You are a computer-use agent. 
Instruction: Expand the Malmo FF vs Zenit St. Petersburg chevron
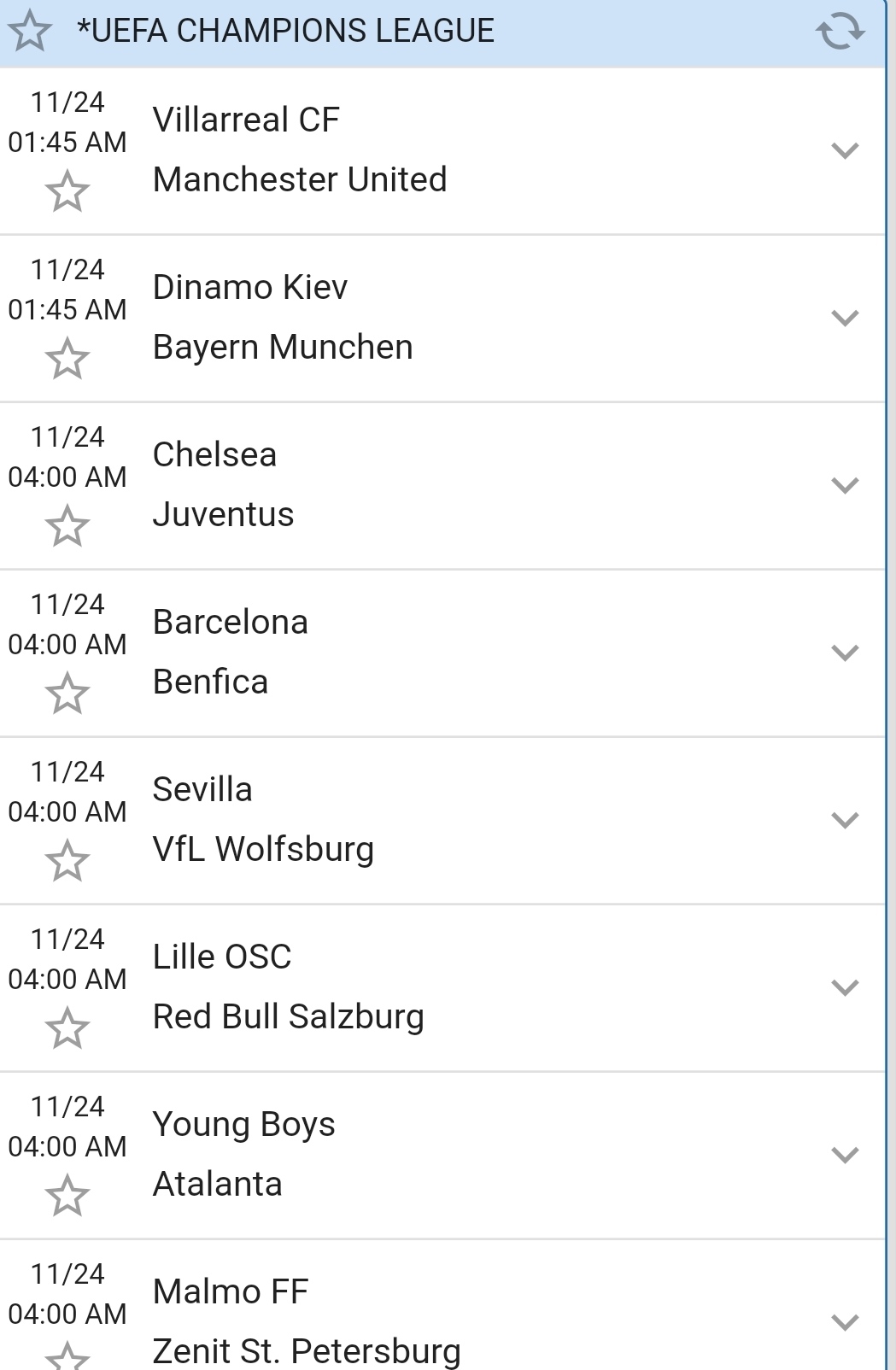coord(844,1322)
